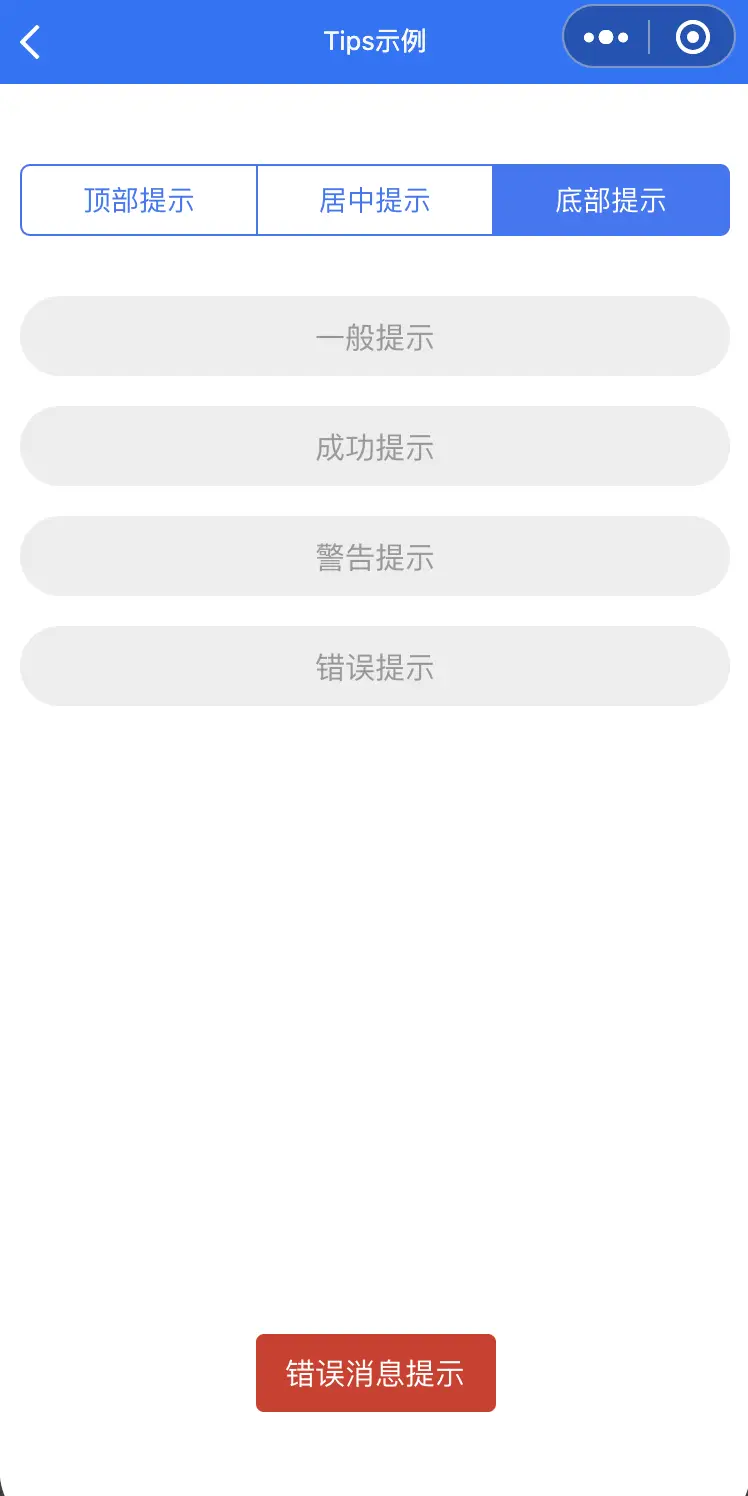Close the mini program via the circle icon
Viewport: 748px width, 1496px height.
(693, 38)
